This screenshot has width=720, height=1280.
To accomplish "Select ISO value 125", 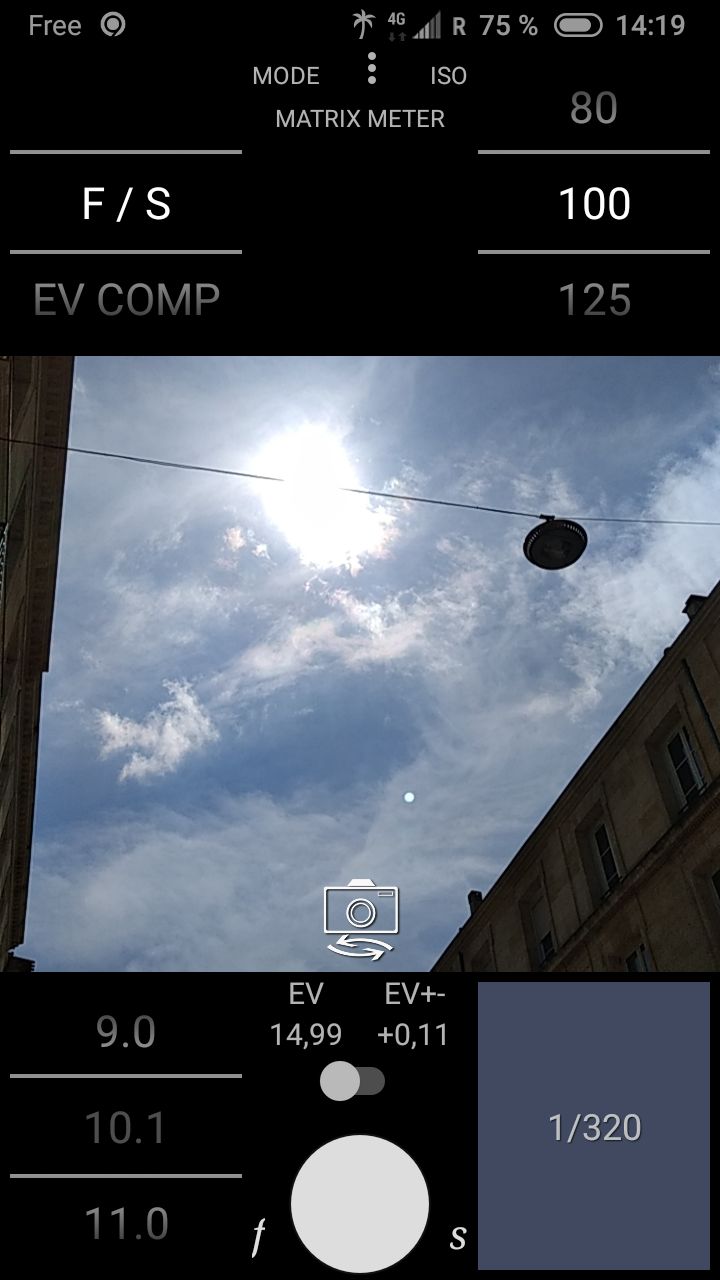I will [594, 300].
